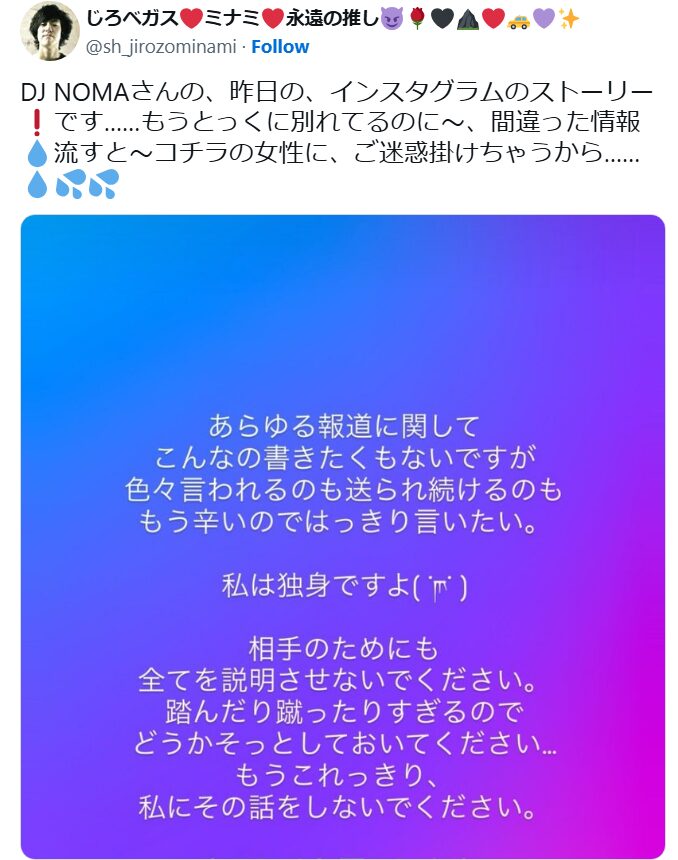Open the attached Instagram story image

click(x=342, y=535)
